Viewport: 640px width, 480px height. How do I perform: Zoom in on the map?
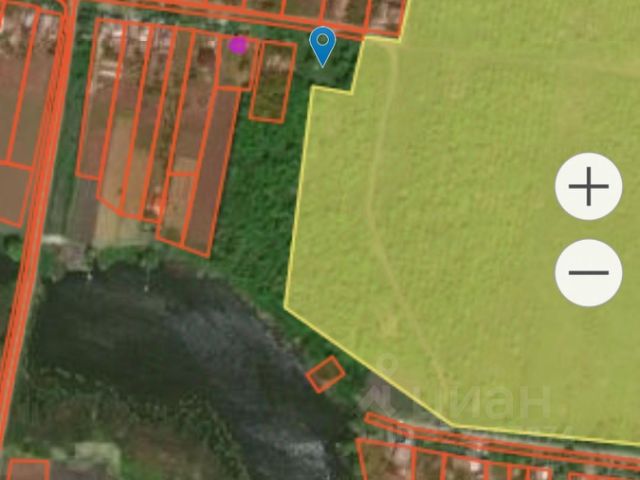(x=589, y=186)
